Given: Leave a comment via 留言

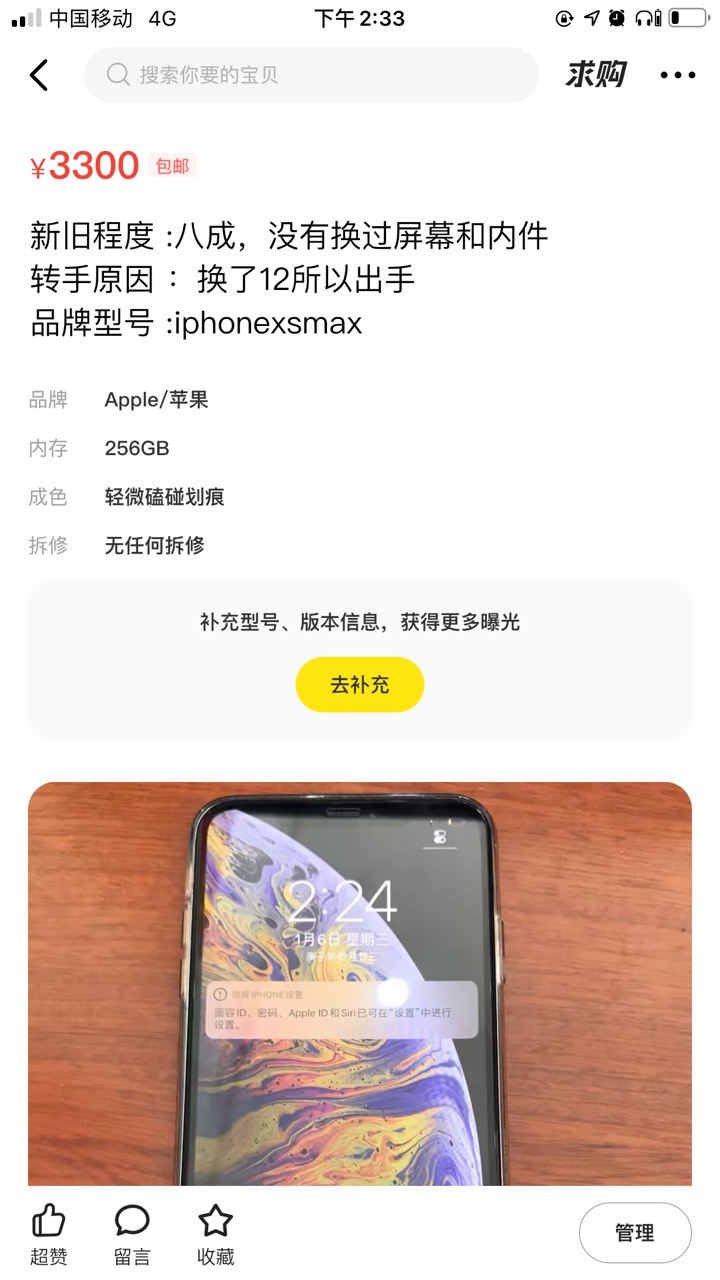Looking at the screenshot, I should click(x=132, y=1234).
